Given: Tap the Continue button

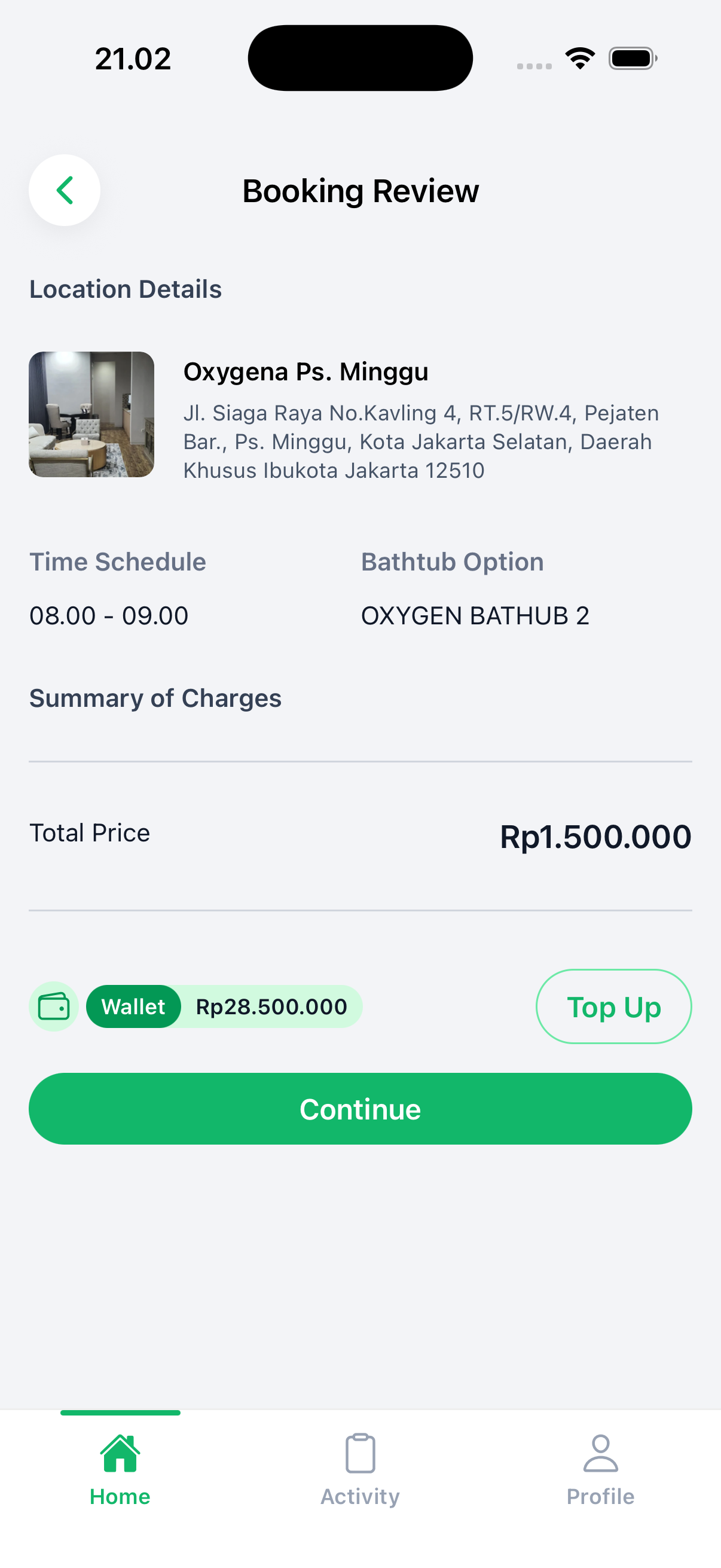Looking at the screenshot, I should (x=360, y=1108).
